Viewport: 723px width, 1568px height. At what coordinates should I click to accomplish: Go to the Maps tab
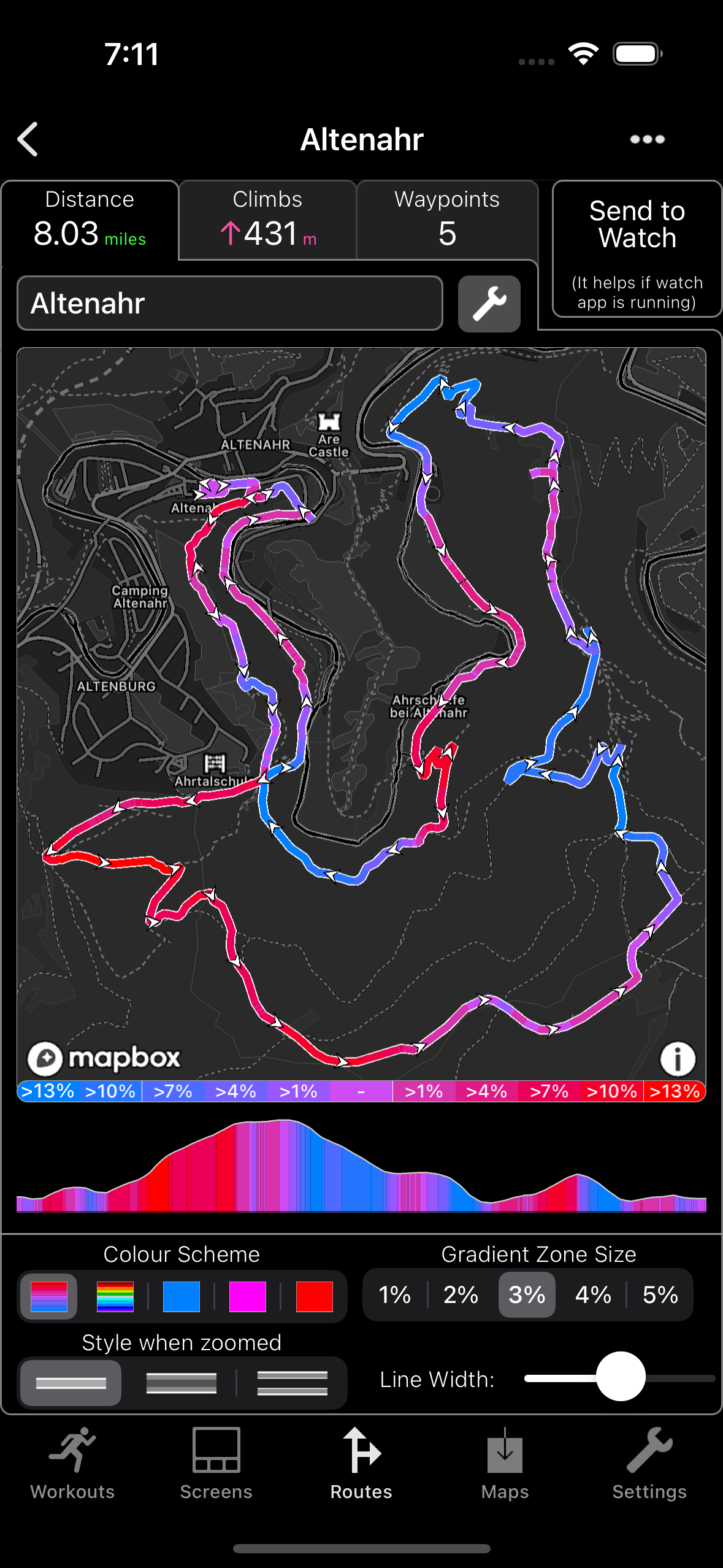pyautogui.click(x=505, y=1463)
